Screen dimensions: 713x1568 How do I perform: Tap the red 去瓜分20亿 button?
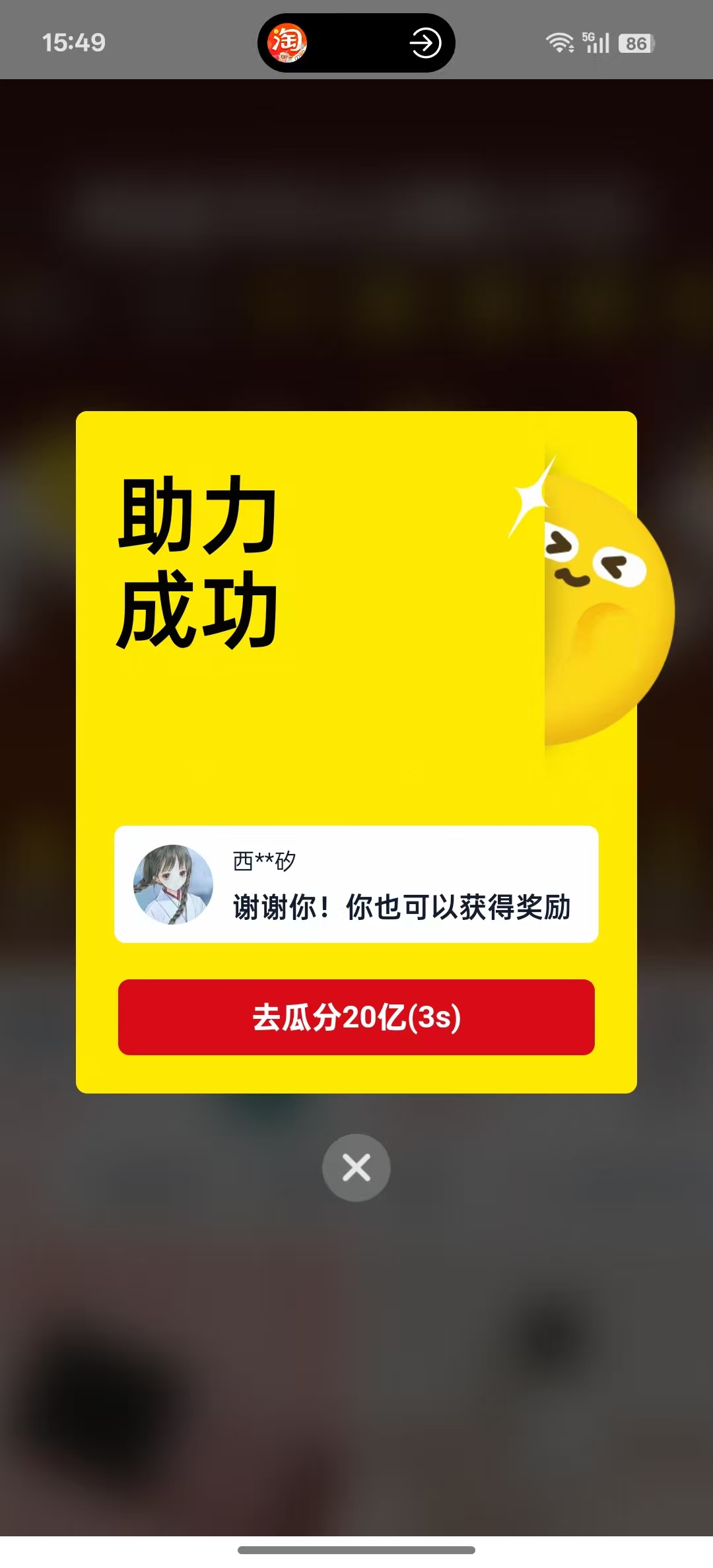click(x=356, y=1017)
